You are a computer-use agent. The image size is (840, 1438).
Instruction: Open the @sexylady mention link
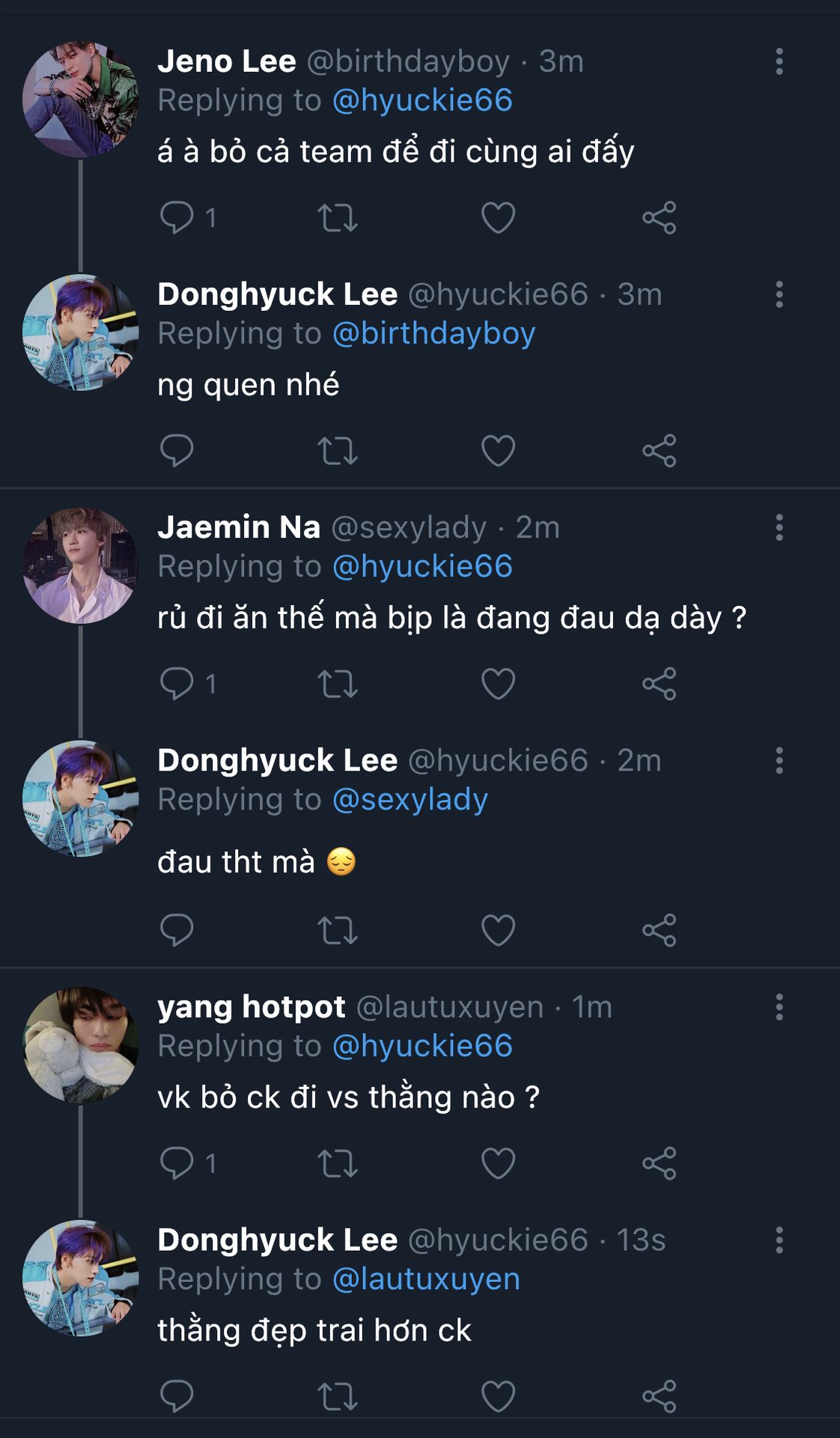[x=410, y=799]
